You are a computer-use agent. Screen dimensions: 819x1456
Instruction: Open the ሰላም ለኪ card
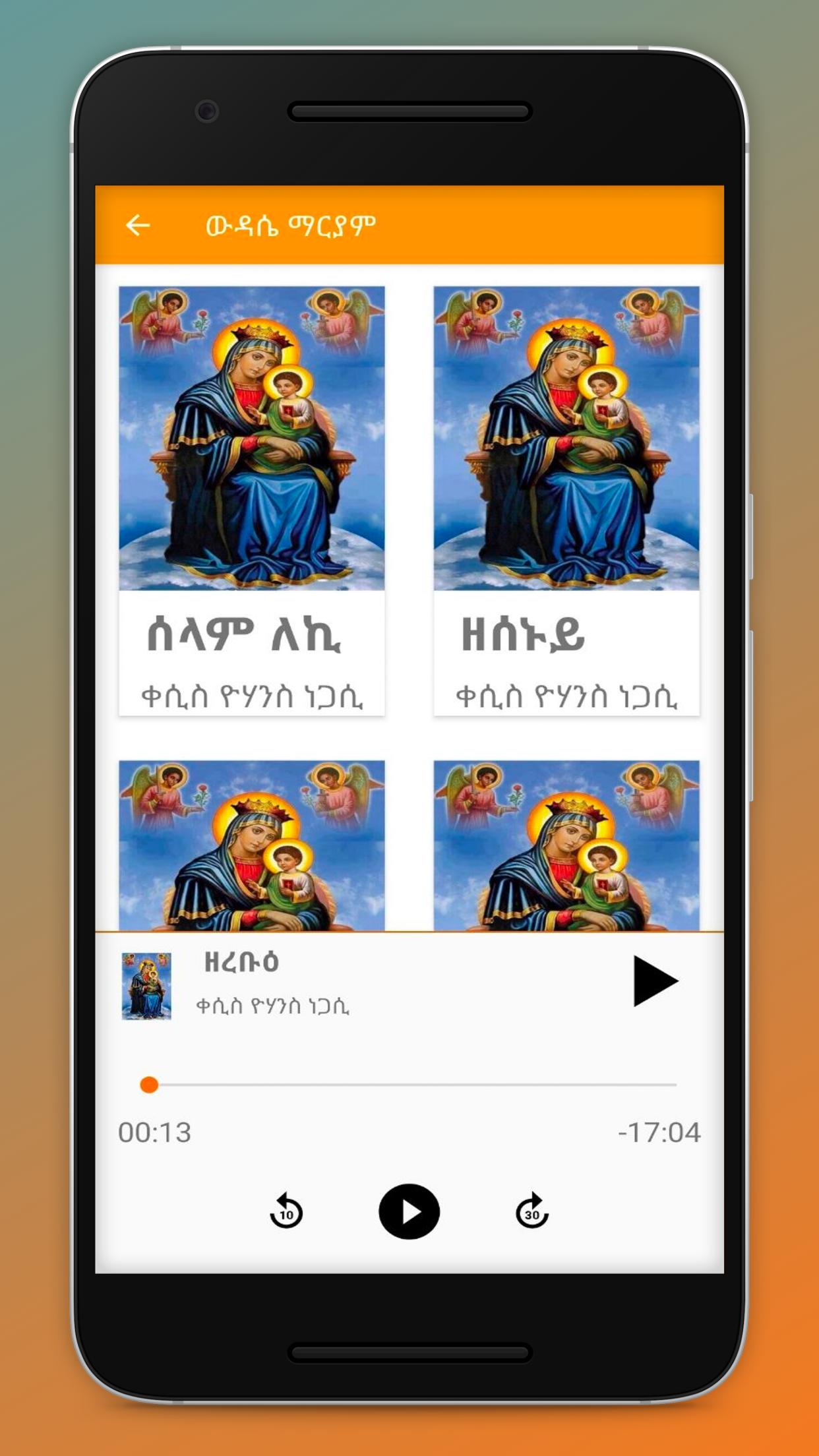251,501
